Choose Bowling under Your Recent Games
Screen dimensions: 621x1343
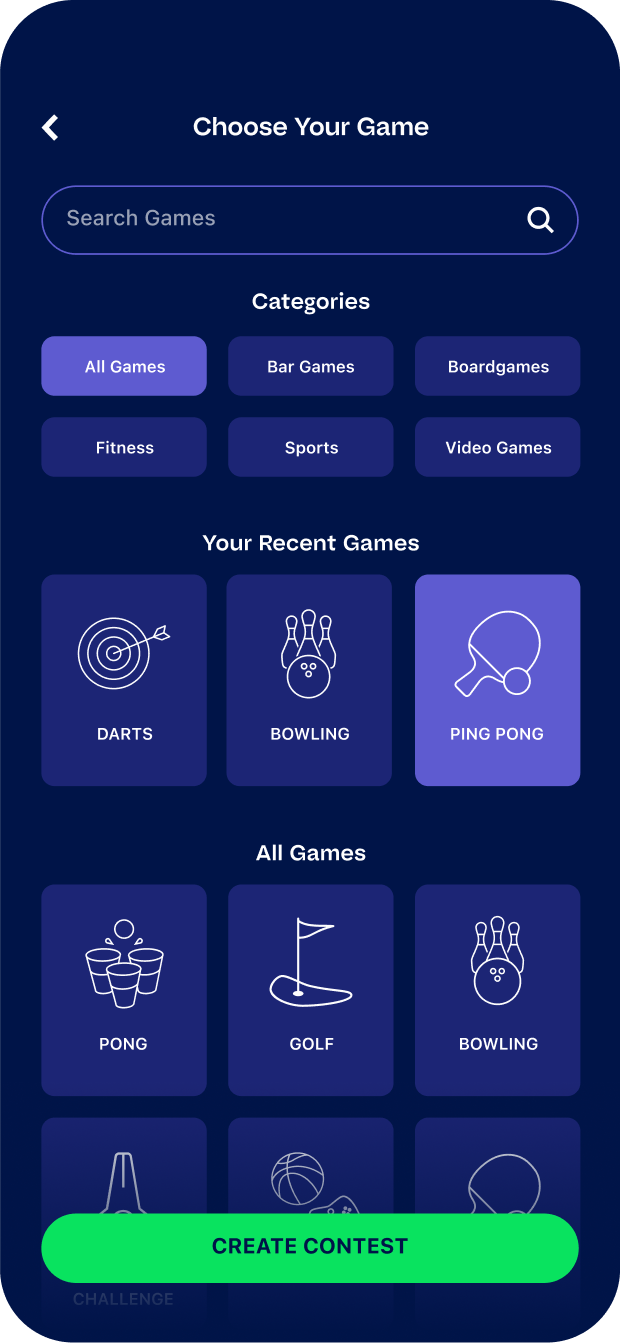[x=310, y=680]
